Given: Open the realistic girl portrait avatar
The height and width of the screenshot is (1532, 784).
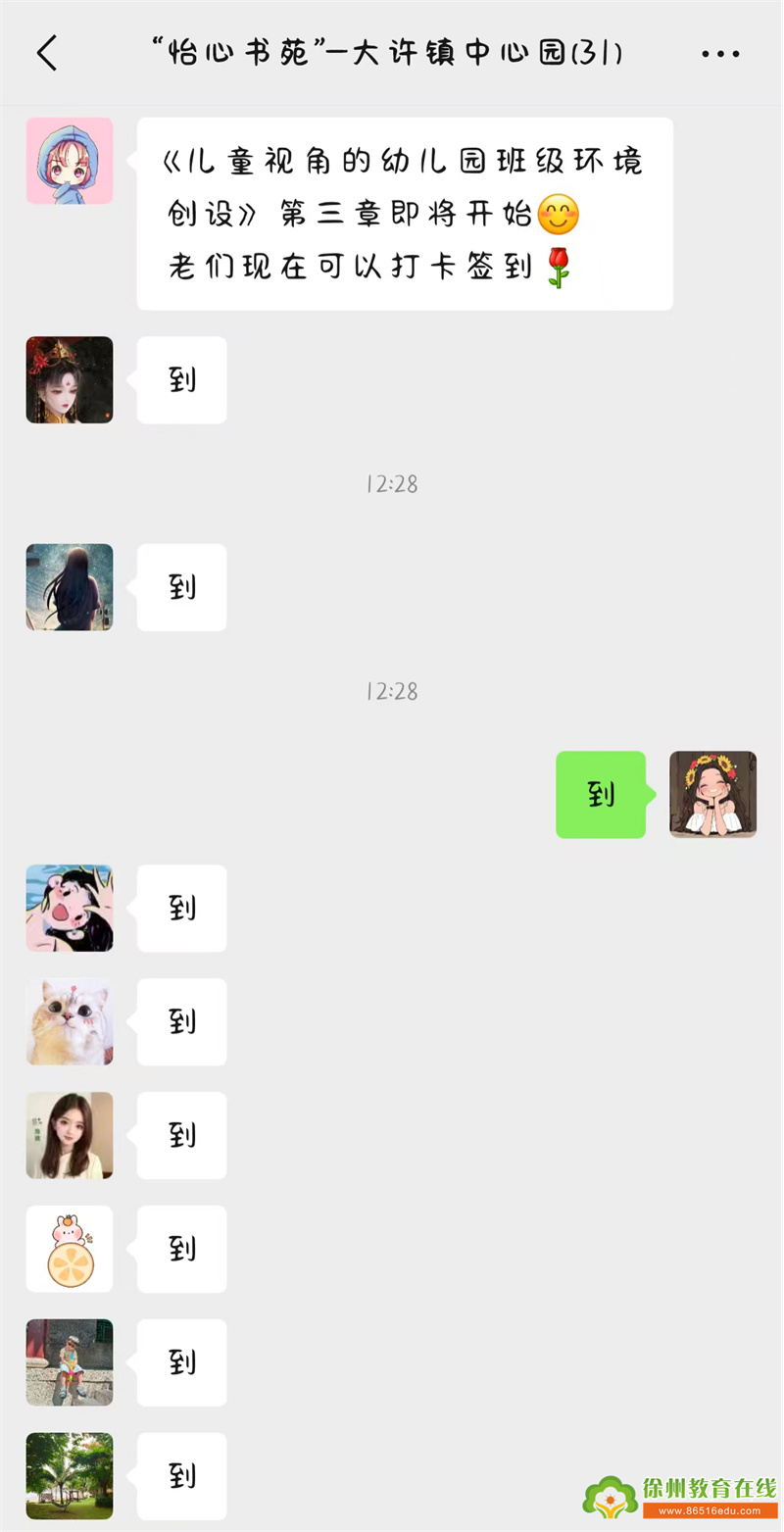Looking at the screenshot, I should pyautogui.click(x=69, y=1135).
